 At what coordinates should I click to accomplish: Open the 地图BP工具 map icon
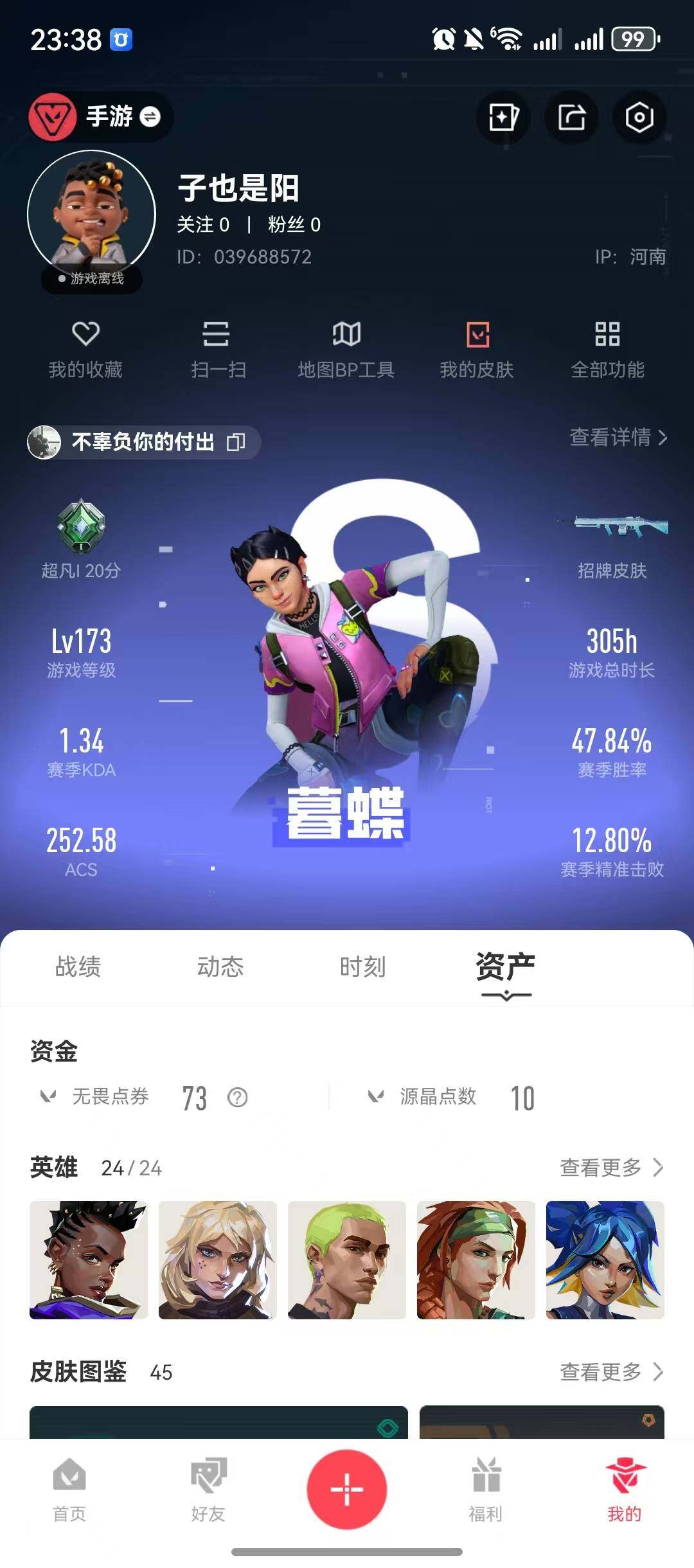pyautogui.click(x=346, y=347)
